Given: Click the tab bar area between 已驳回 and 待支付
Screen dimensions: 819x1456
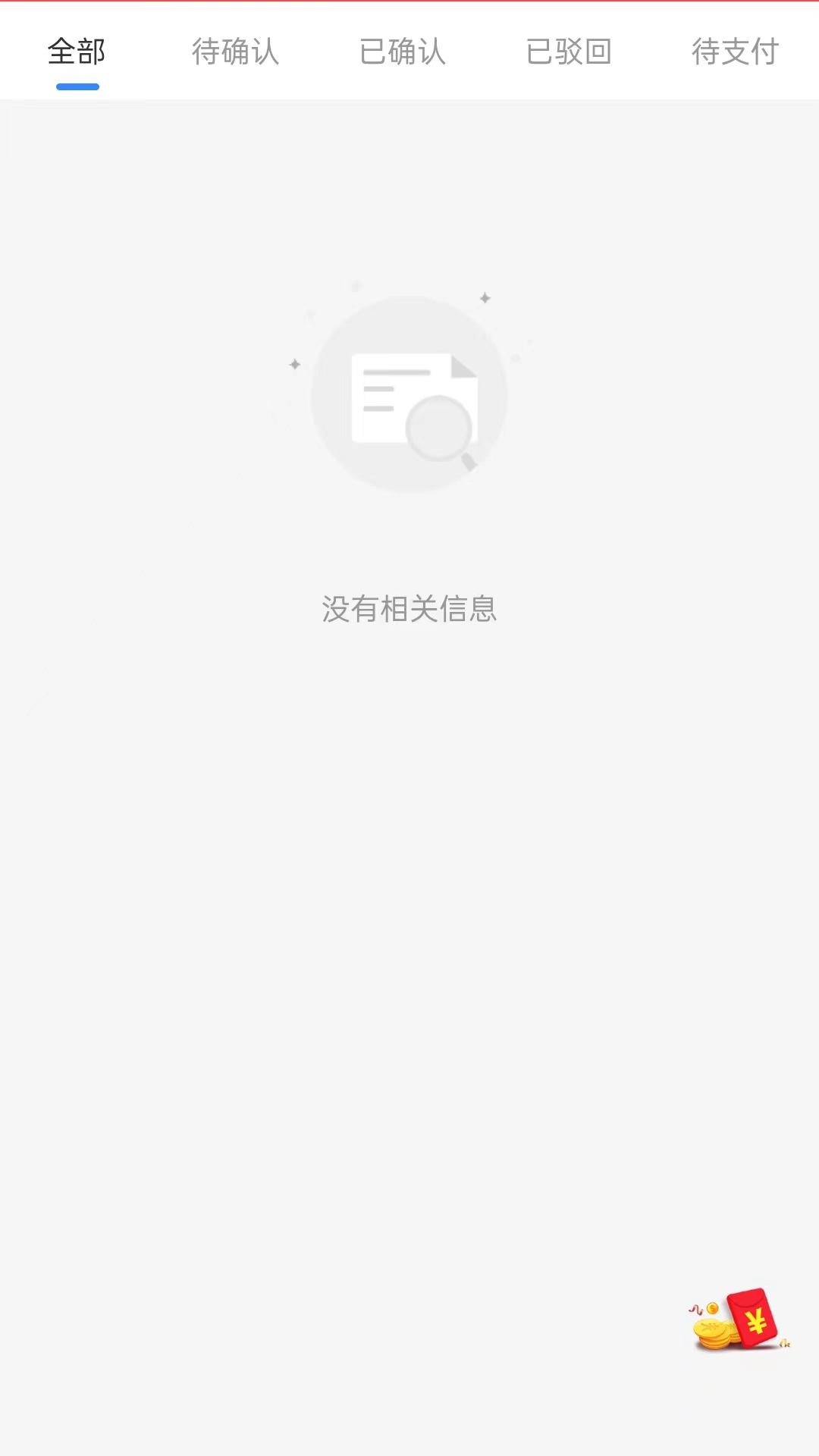Looking at the screenshot, I should click(652, 51).
